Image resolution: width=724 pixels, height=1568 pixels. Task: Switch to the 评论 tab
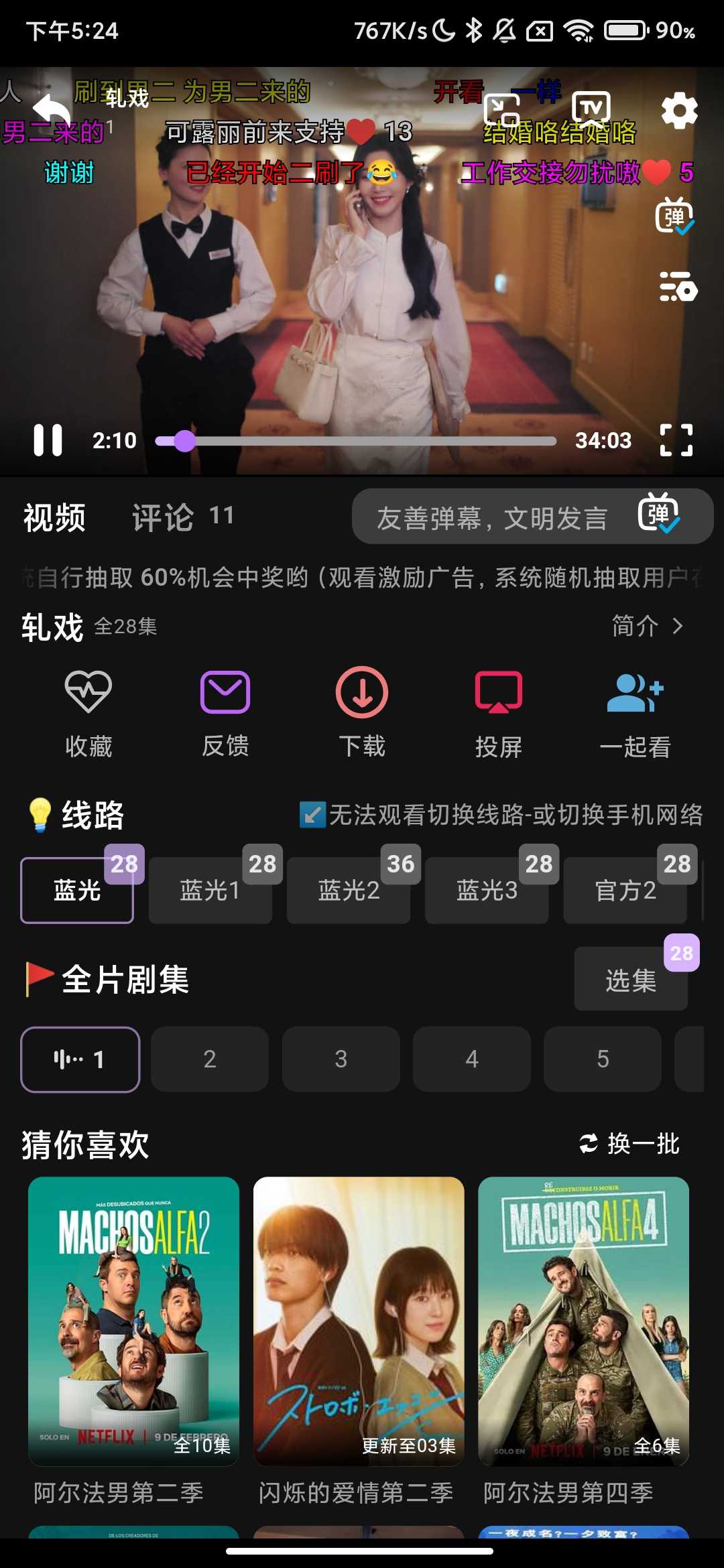[163, 517]
